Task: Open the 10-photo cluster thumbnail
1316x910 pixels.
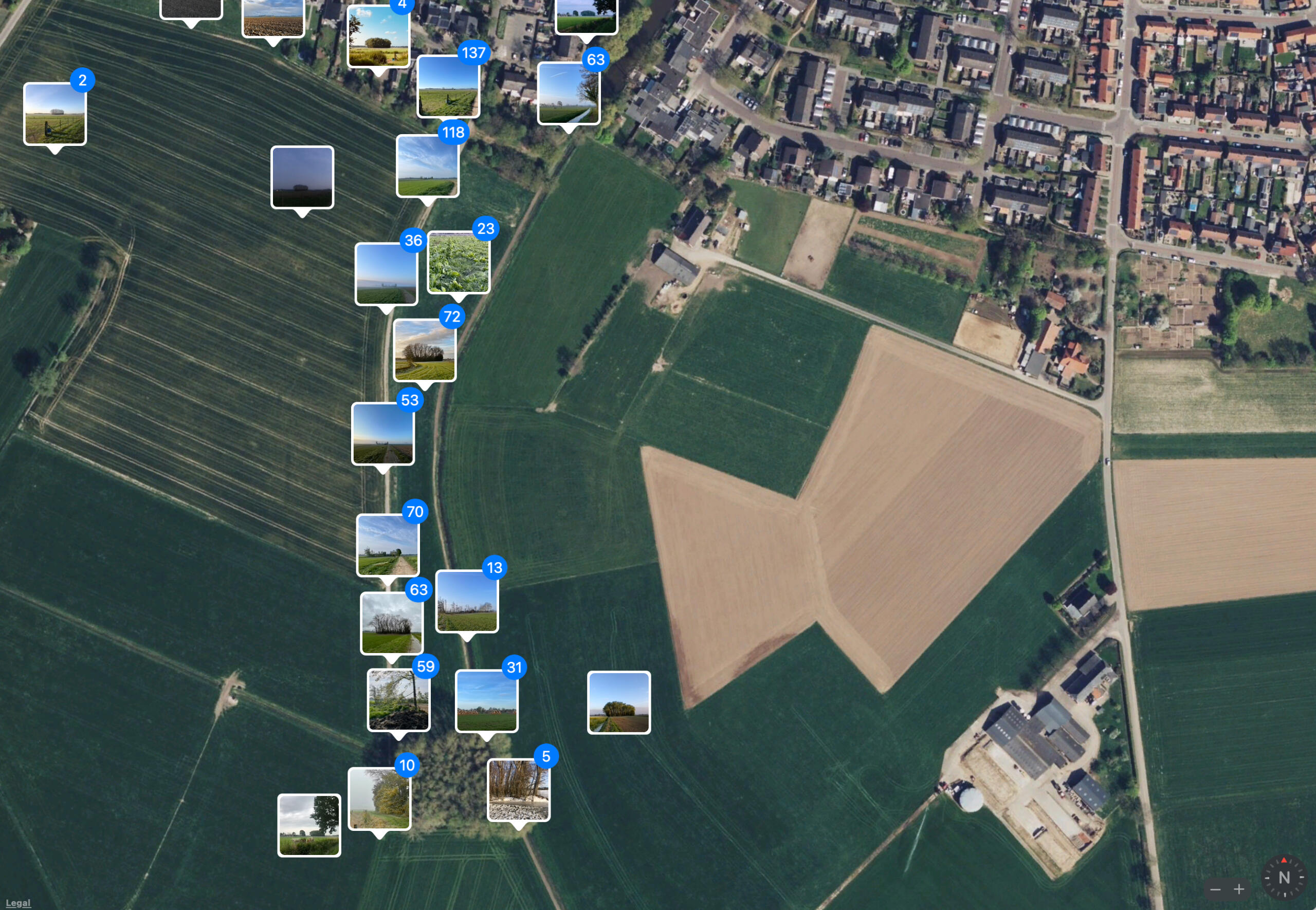Action: click(x=379, y=798)
